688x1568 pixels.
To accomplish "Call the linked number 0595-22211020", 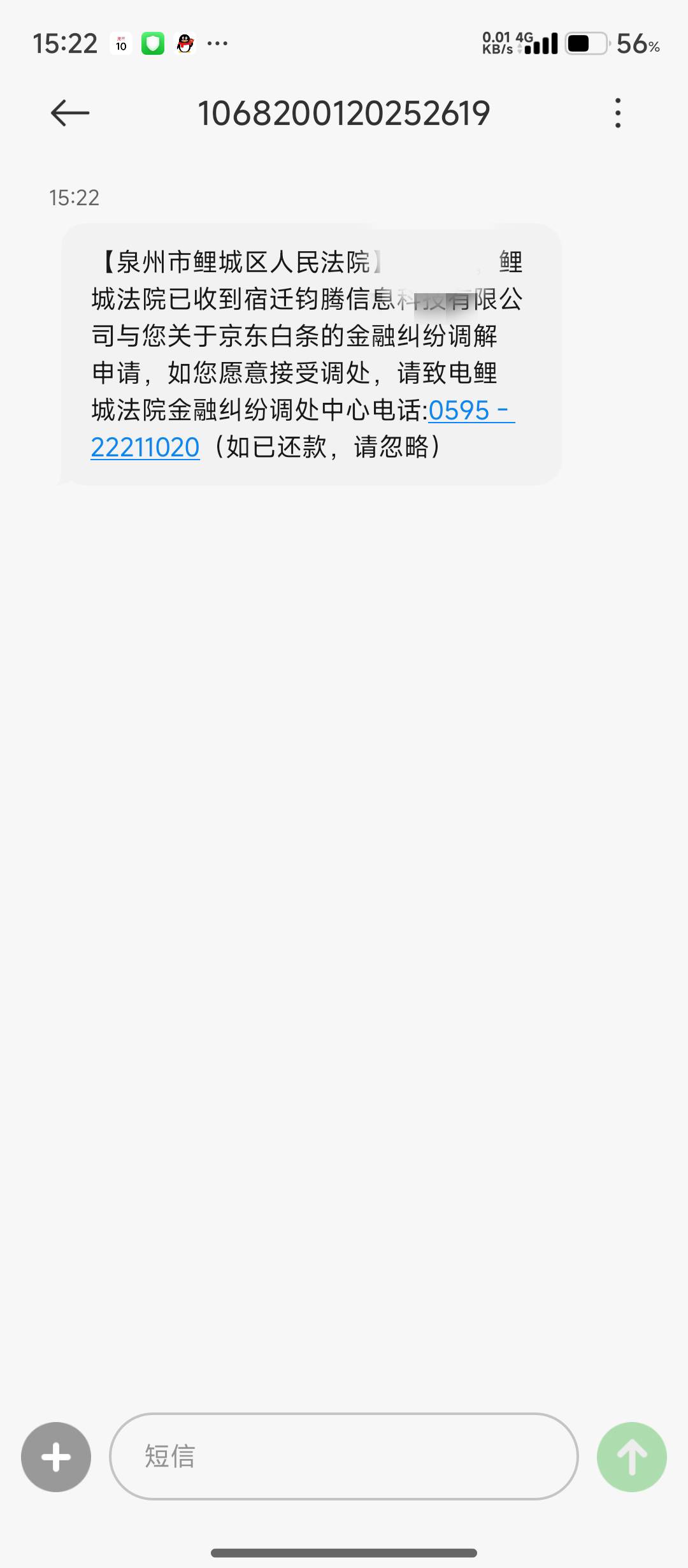I will pyautogui.click(x=471, y=410).
